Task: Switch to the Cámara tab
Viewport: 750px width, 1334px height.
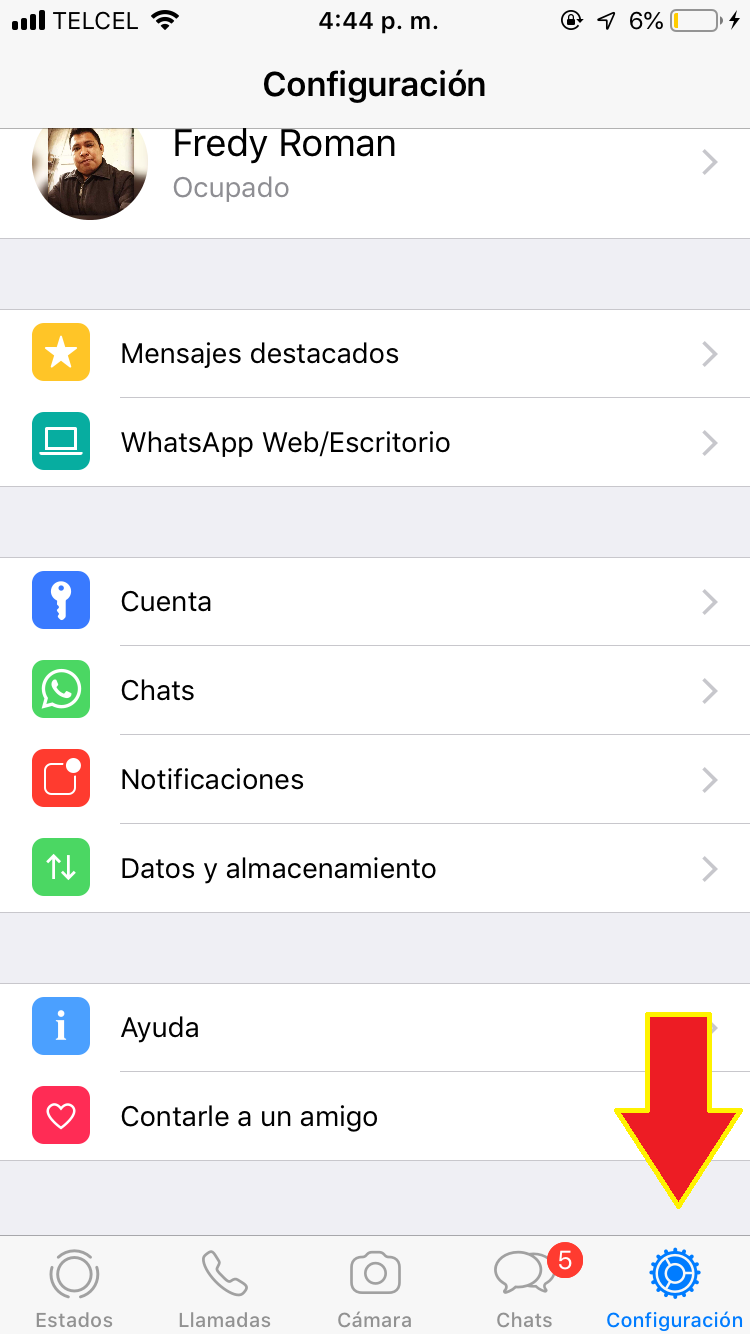Action: pos(375,1288)
